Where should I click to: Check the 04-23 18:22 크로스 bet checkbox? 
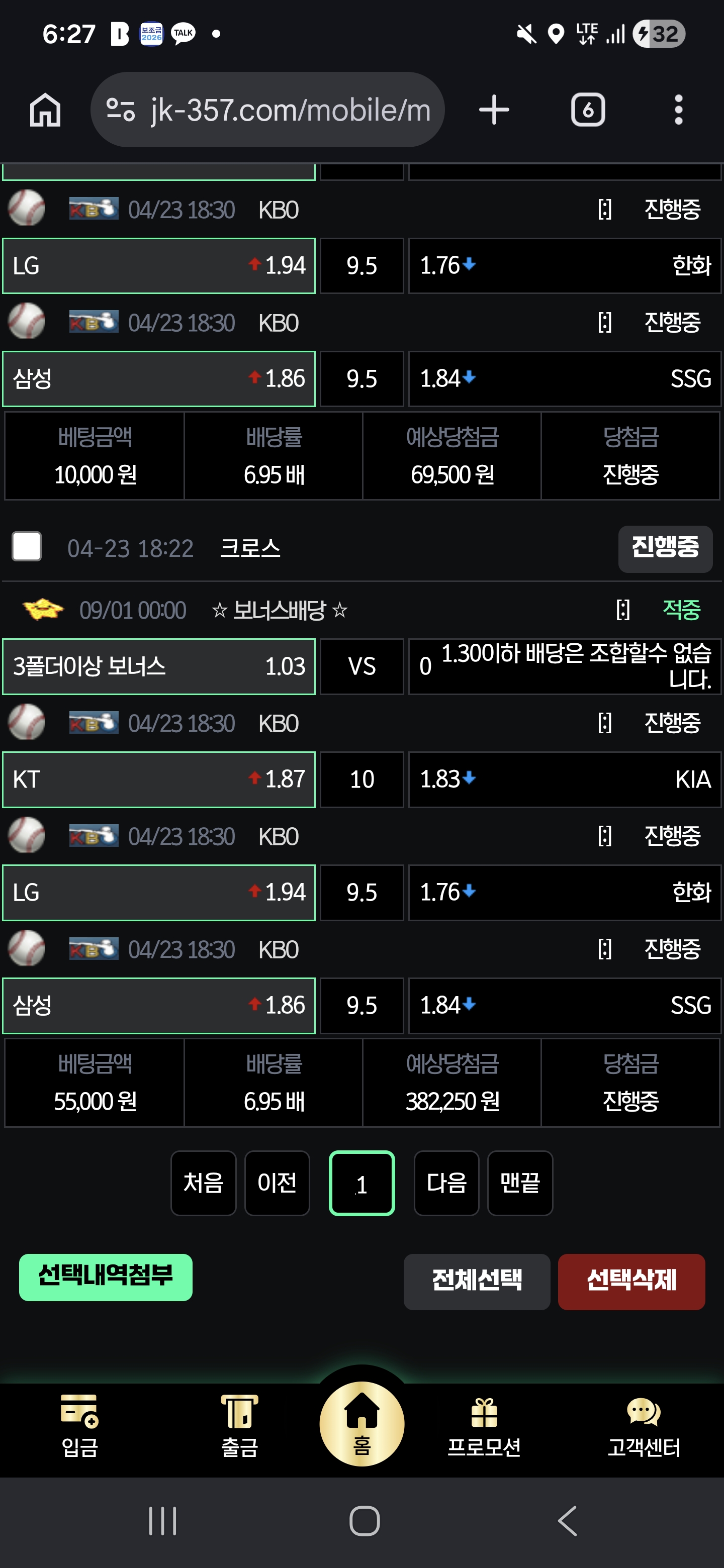click(27, 547)
